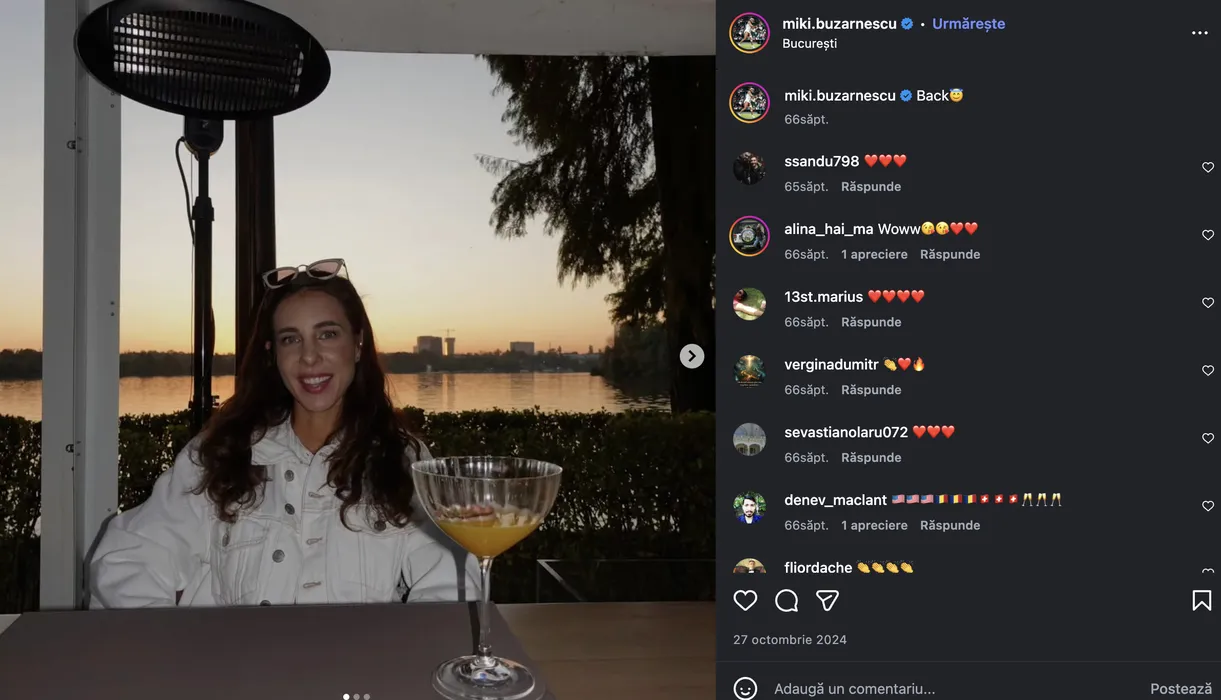Image resolution: width=1221 pixels, height=700 pixels.
Task: Like ssandu798's comment
Action: tap(1208, 168)
